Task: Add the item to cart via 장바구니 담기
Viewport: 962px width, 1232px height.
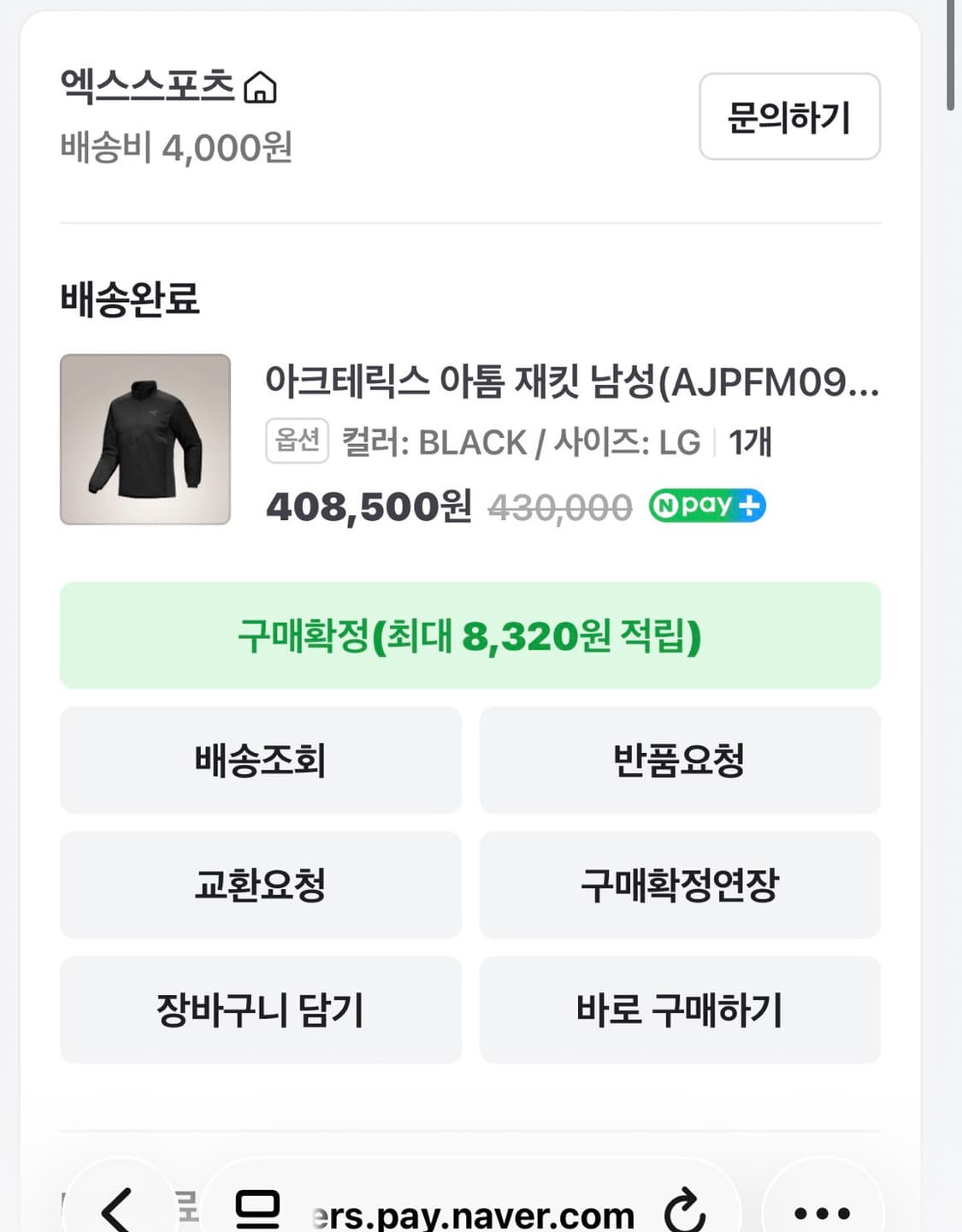Action: pyautogui.click(x=259, y=1010)
